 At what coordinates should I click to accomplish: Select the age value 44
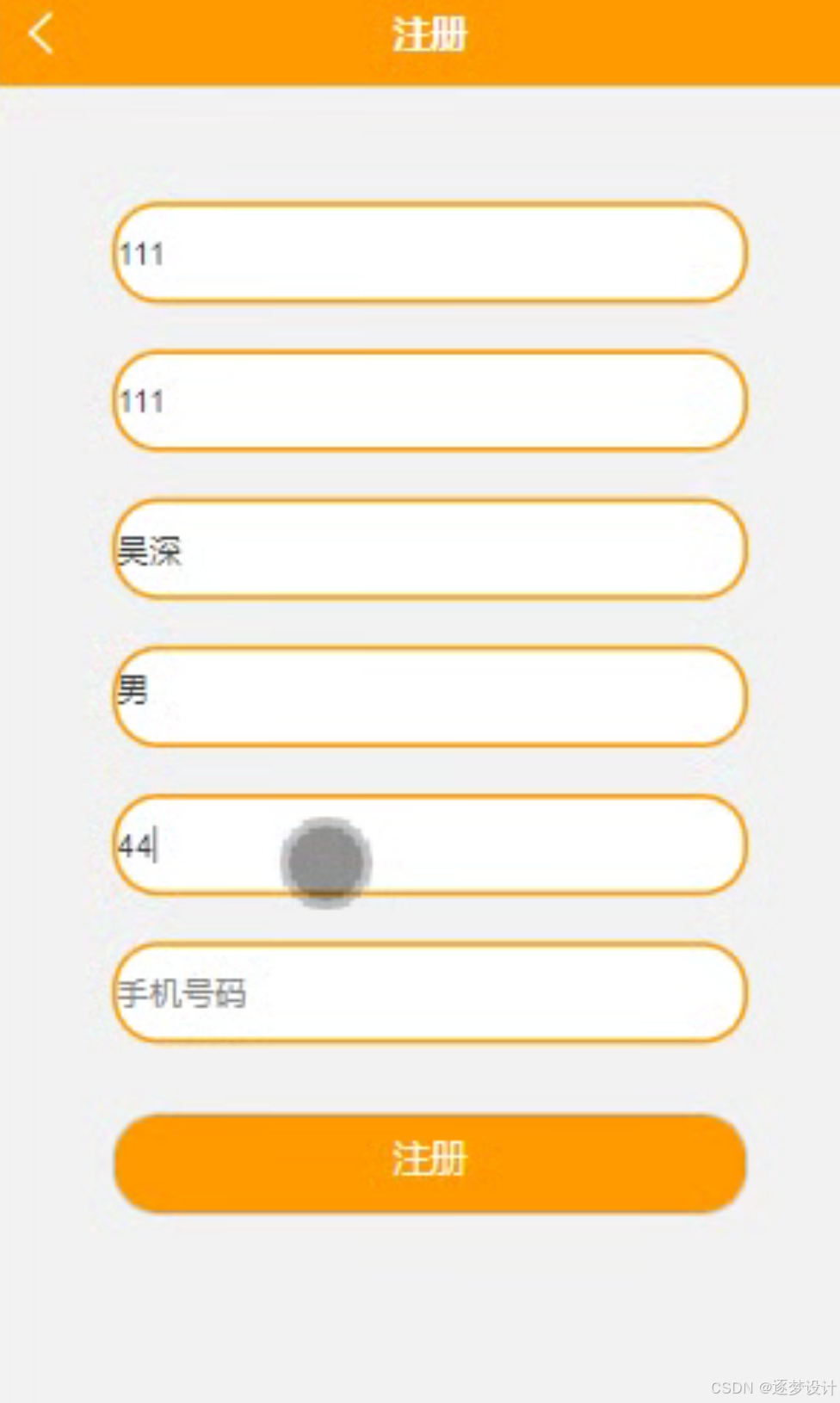coord(138,846)
